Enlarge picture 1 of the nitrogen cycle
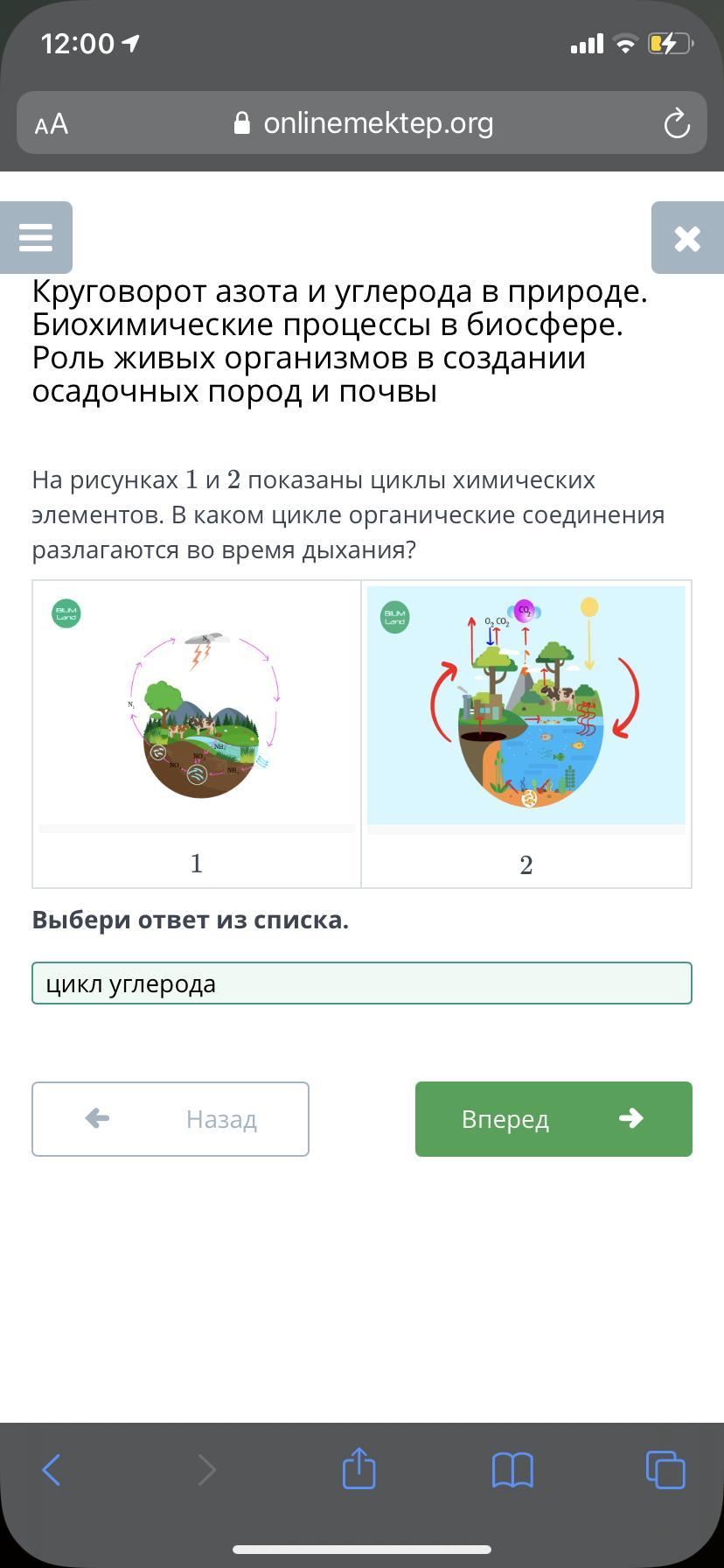Viewport: 724px width, 1568px height. click(x=197, y=707)
